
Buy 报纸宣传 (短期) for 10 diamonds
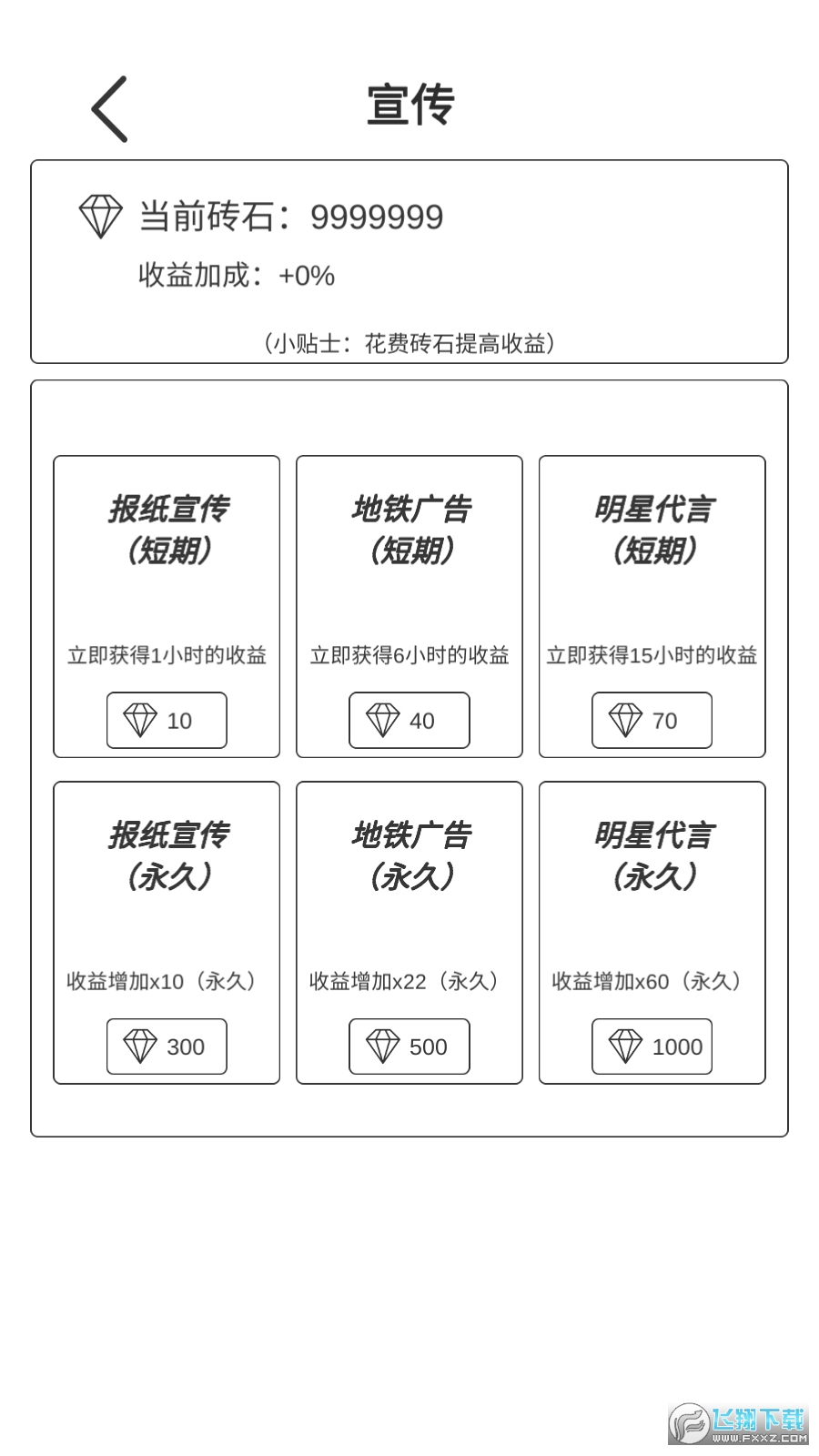(x=167, y=720)
